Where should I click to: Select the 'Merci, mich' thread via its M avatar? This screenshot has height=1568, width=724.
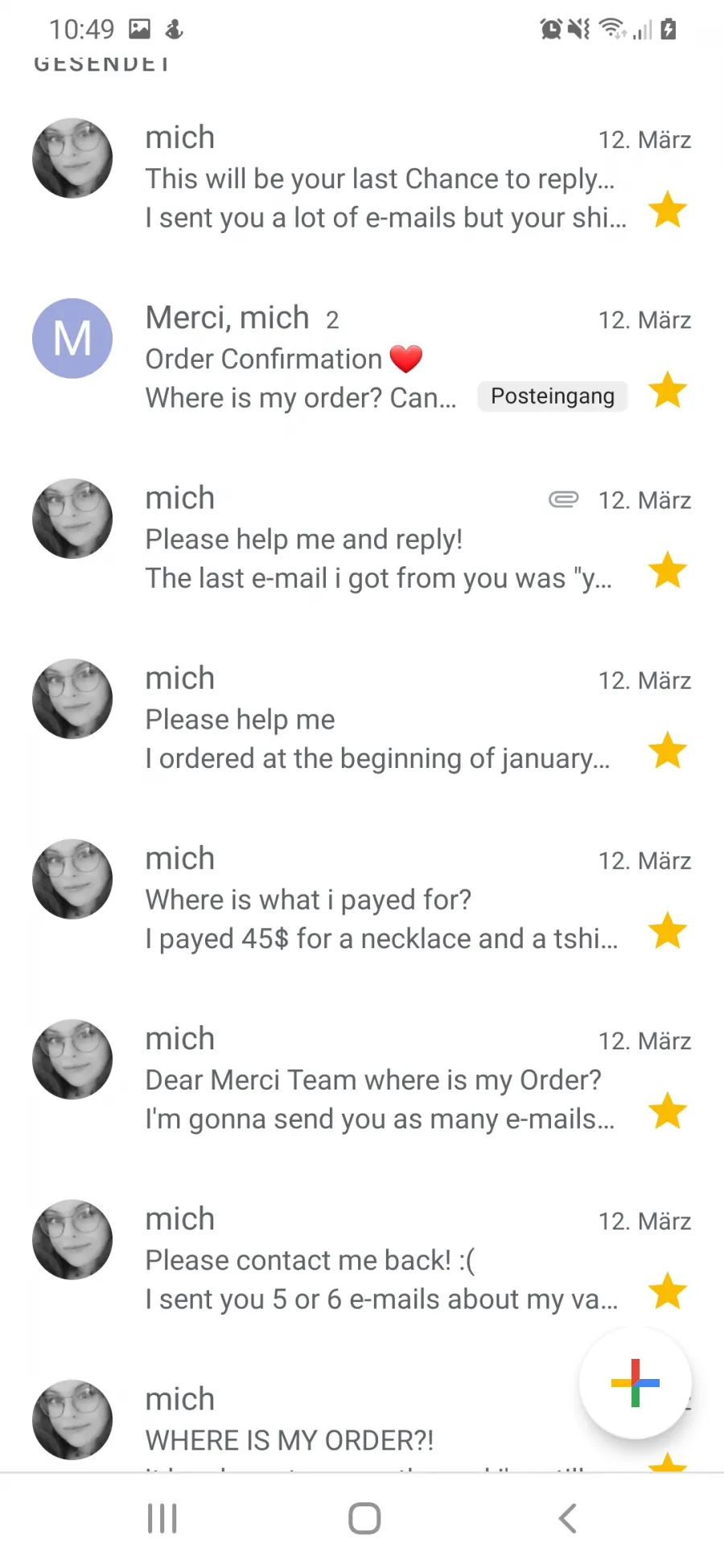coord(72,339)
